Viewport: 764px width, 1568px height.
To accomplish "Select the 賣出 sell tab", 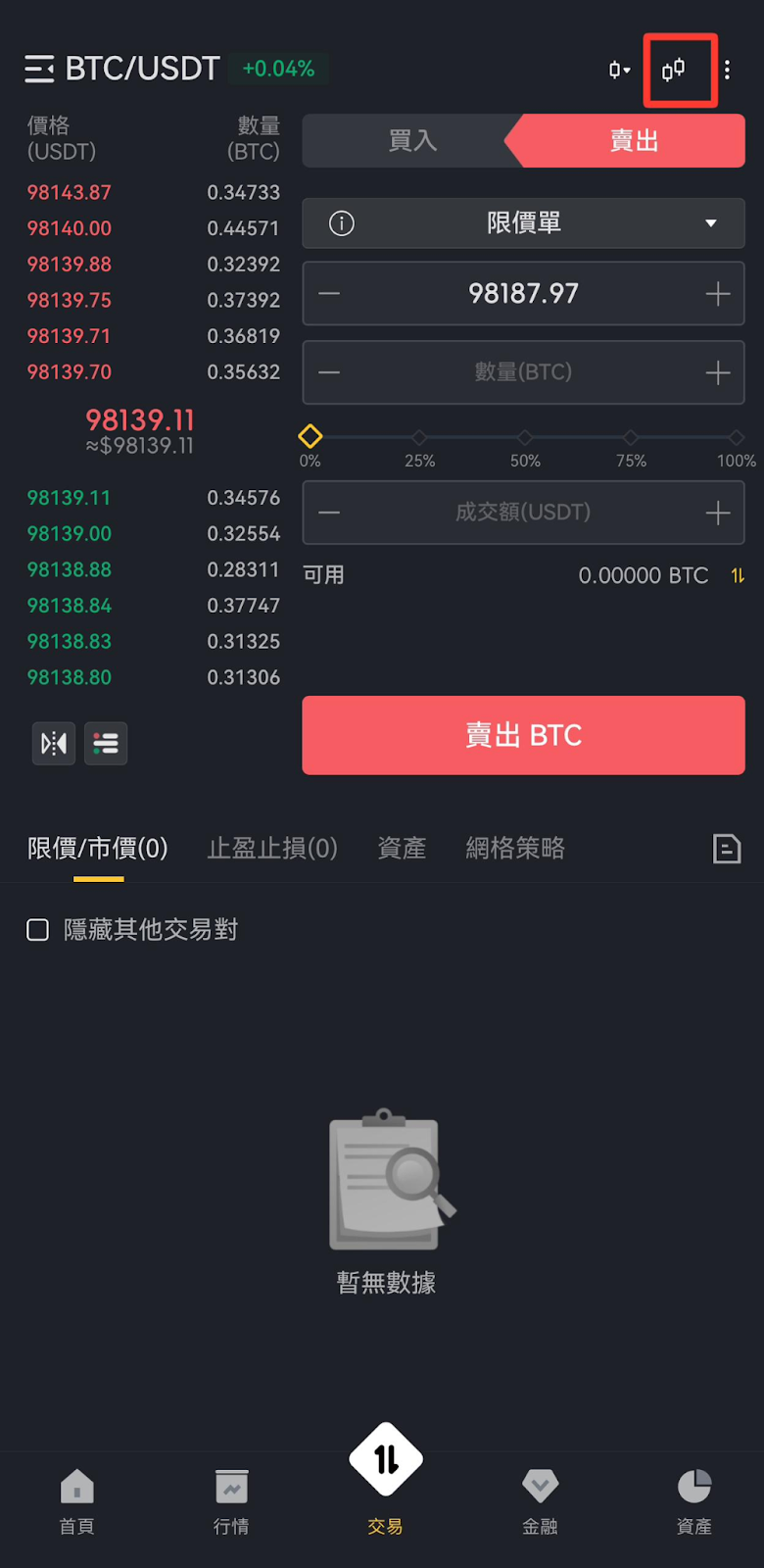I will click(633, 140).
